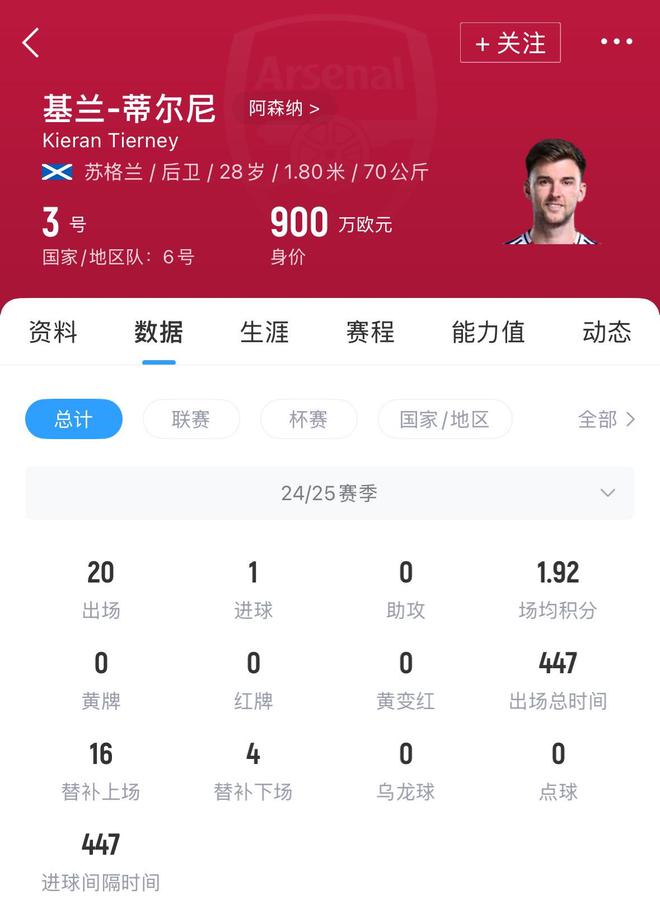View Kieran Tierney's player photo
This screenshot has height=904, width=660.
click(557, 192)
